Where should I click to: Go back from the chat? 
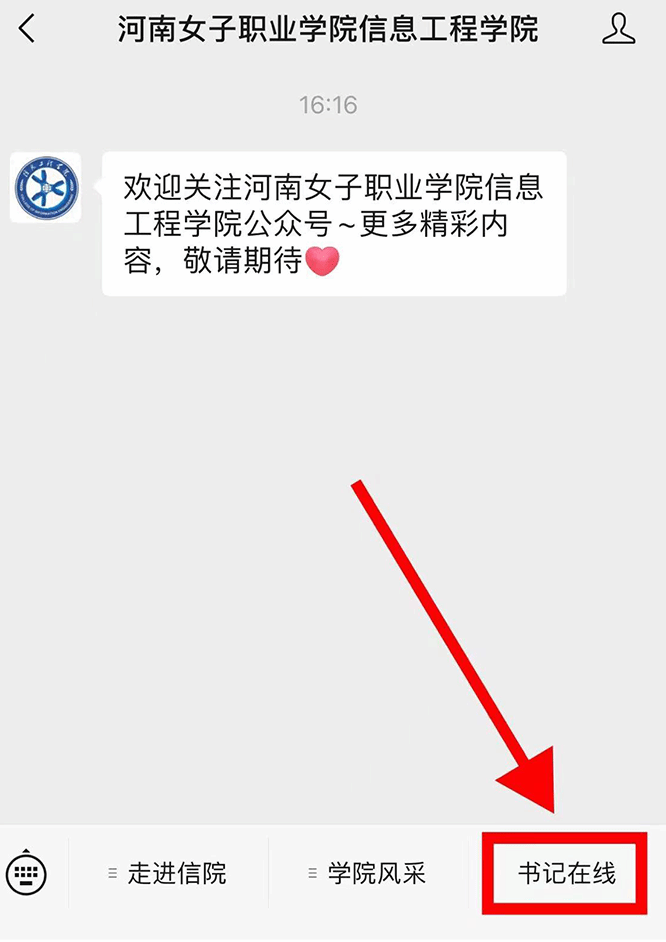click(28, 29)
